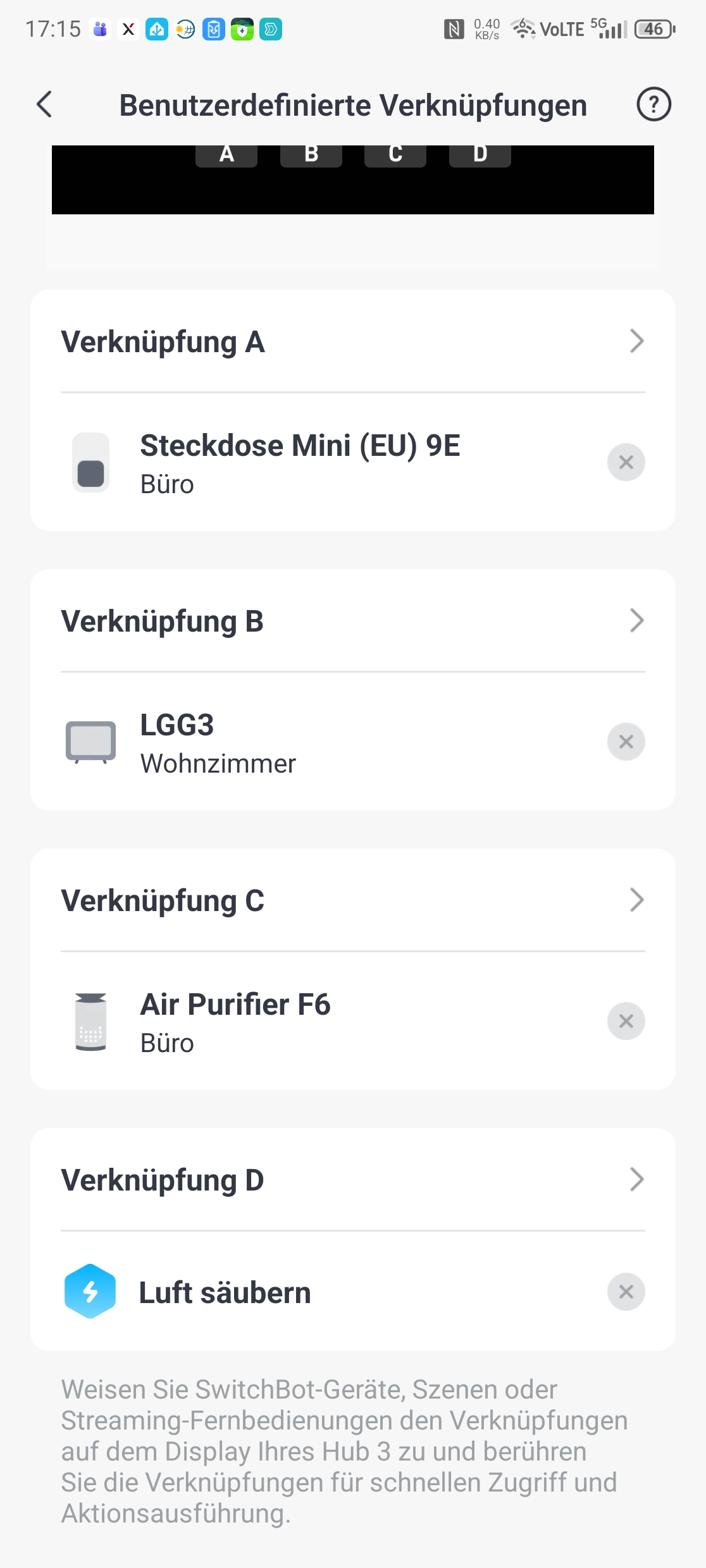Open Verknüpfung B settings

[352, 622]
